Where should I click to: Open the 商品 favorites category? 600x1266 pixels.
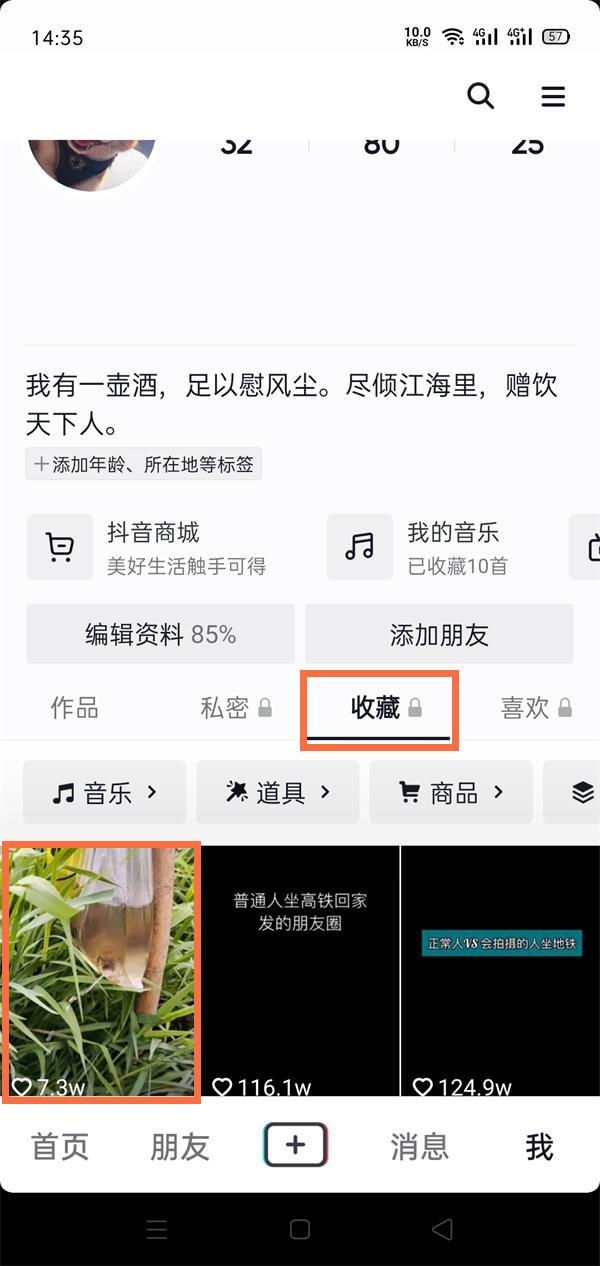click(451, 793)
